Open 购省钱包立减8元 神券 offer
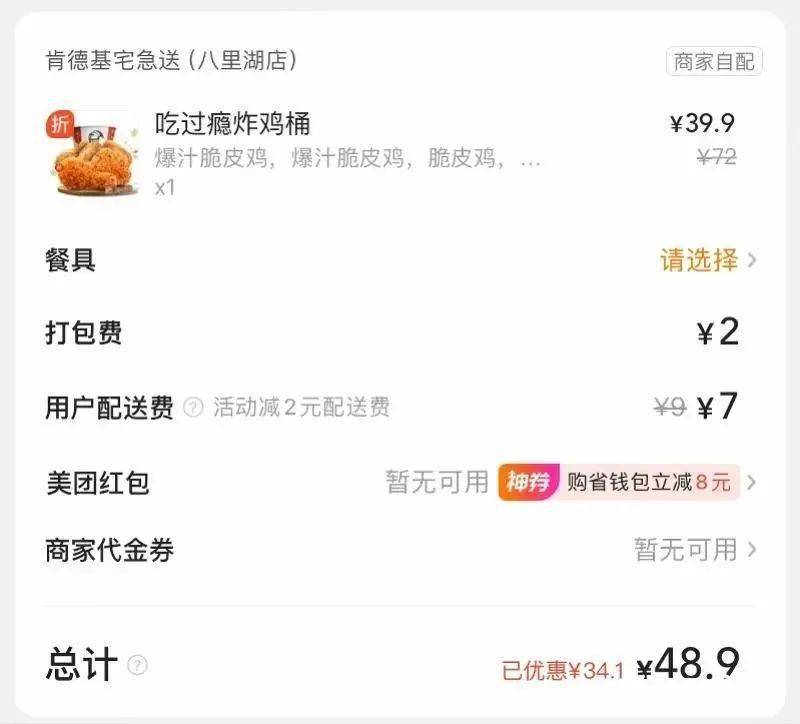800x724 pixels. [x=620, y=483]
